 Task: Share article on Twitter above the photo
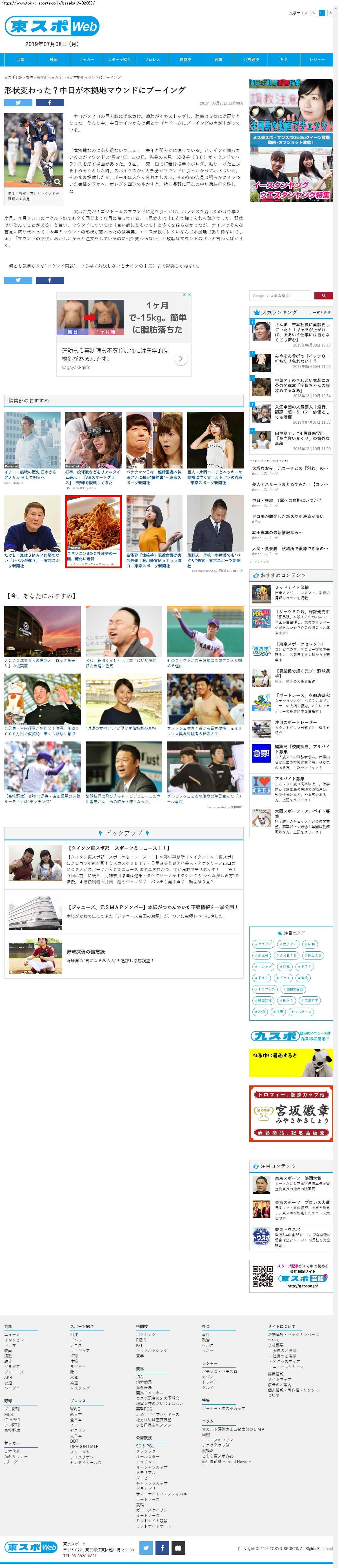click(18, 103)
